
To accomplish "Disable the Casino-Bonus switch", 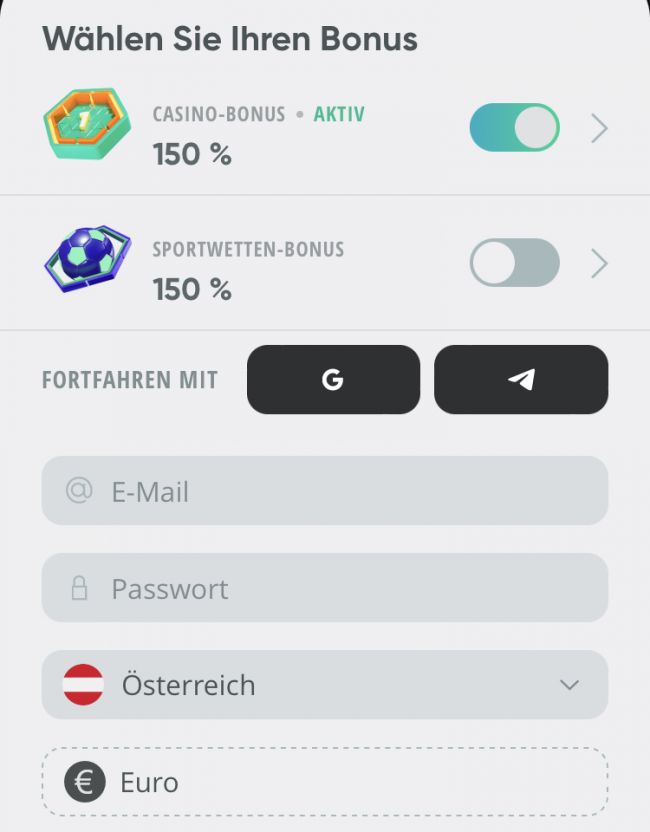I will pyautogui.click(x=514, y=128).
